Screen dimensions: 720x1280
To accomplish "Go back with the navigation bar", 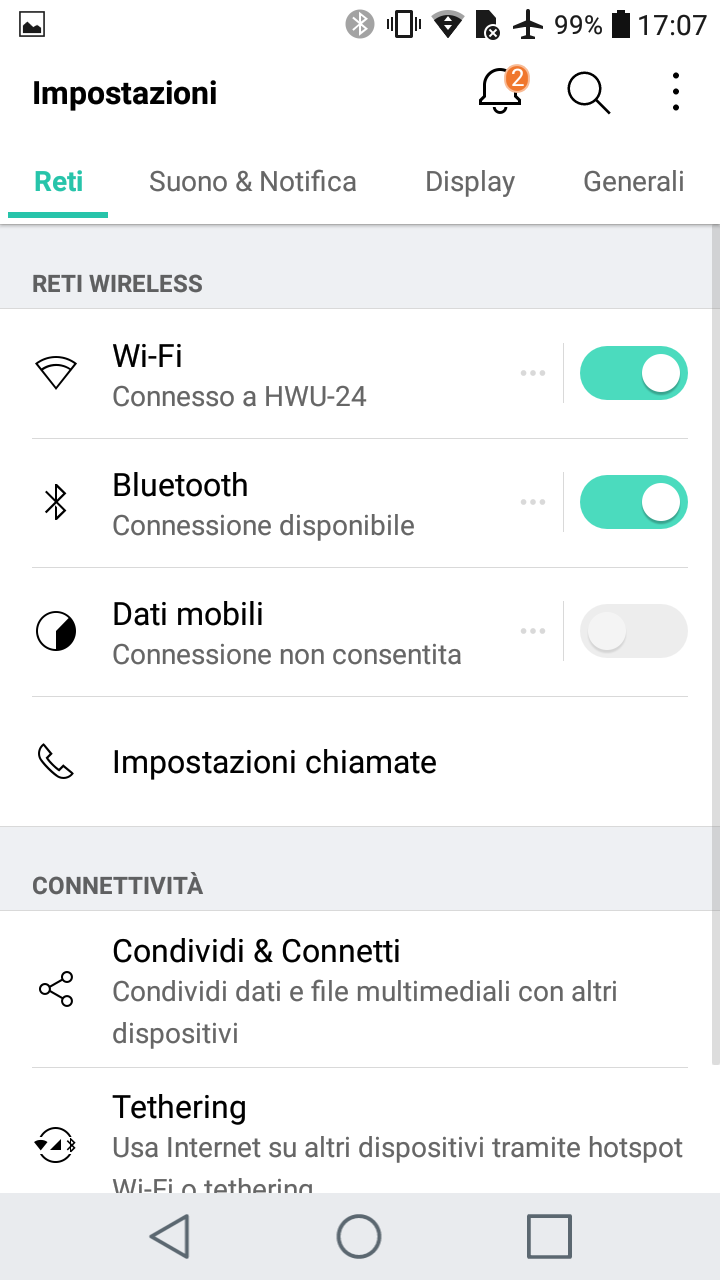I will click(x=170, y=1236).
